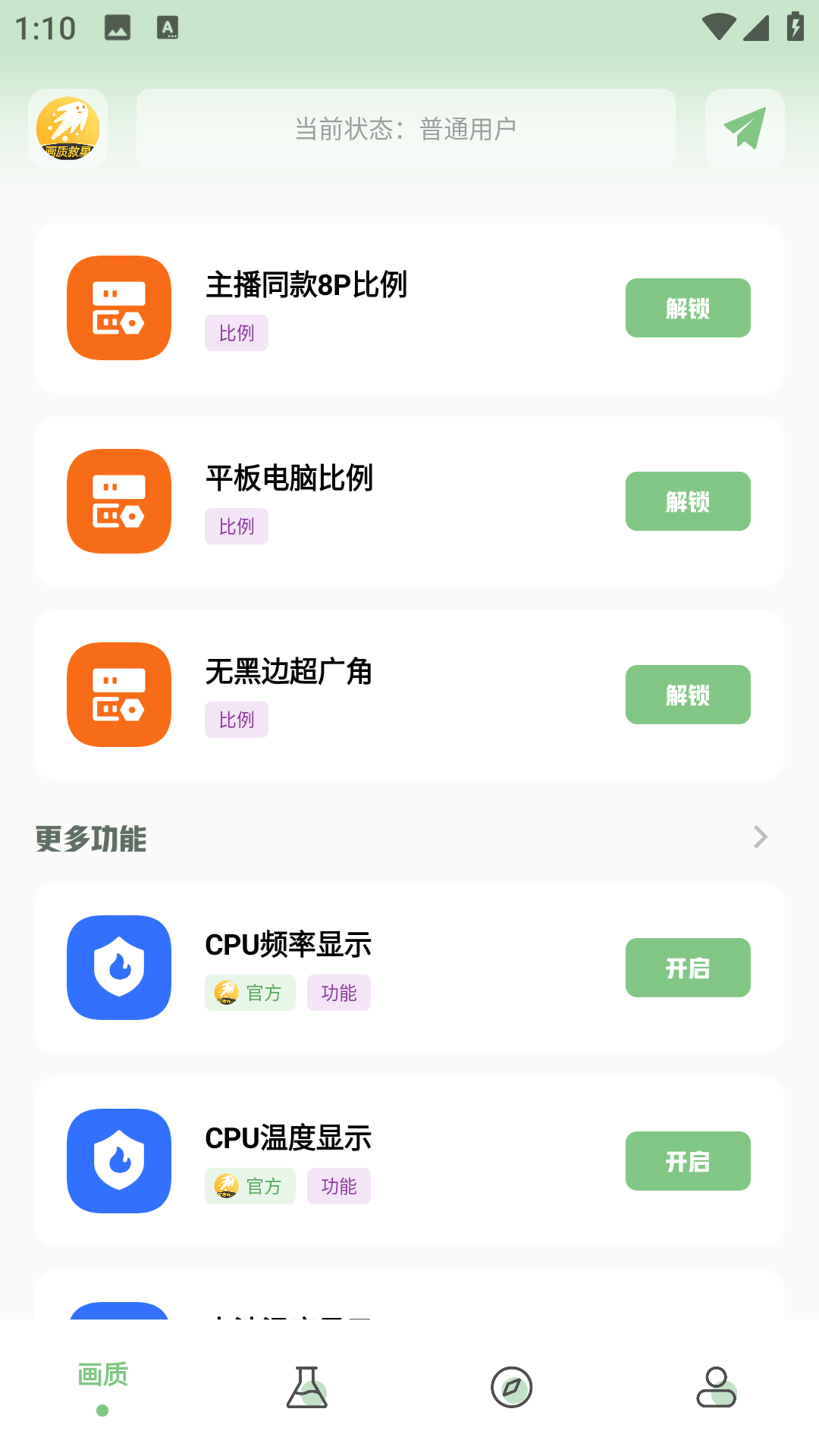Open the lab flask tab in bottom bar
The width and height of the screenshot is (819, 1456).
[307, 1386]
